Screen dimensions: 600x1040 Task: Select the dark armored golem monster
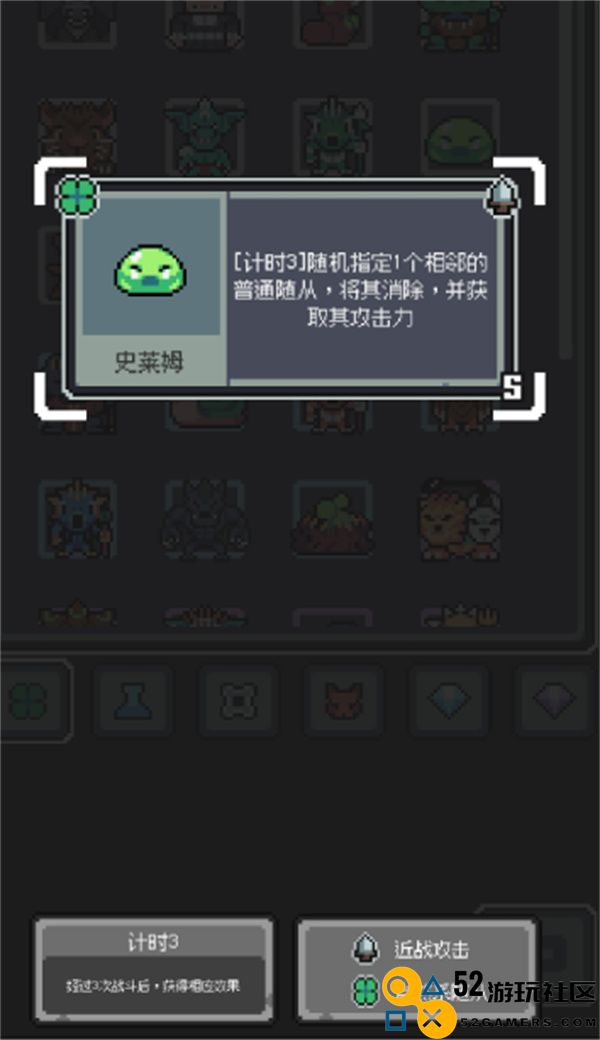(x=204, y=517)
